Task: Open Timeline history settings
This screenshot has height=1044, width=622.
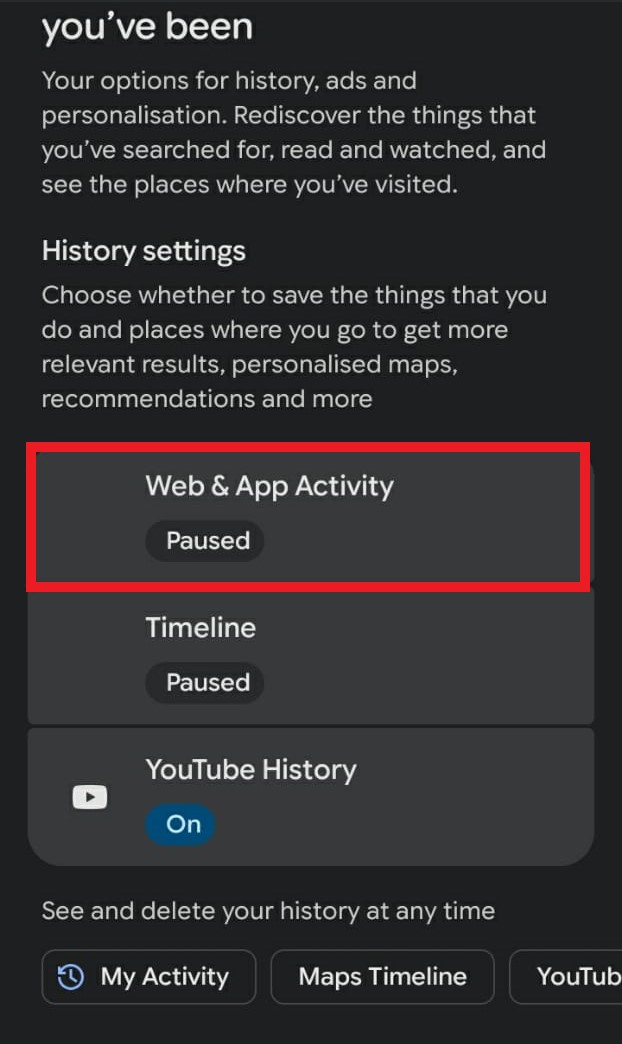Action: [310, 655]
